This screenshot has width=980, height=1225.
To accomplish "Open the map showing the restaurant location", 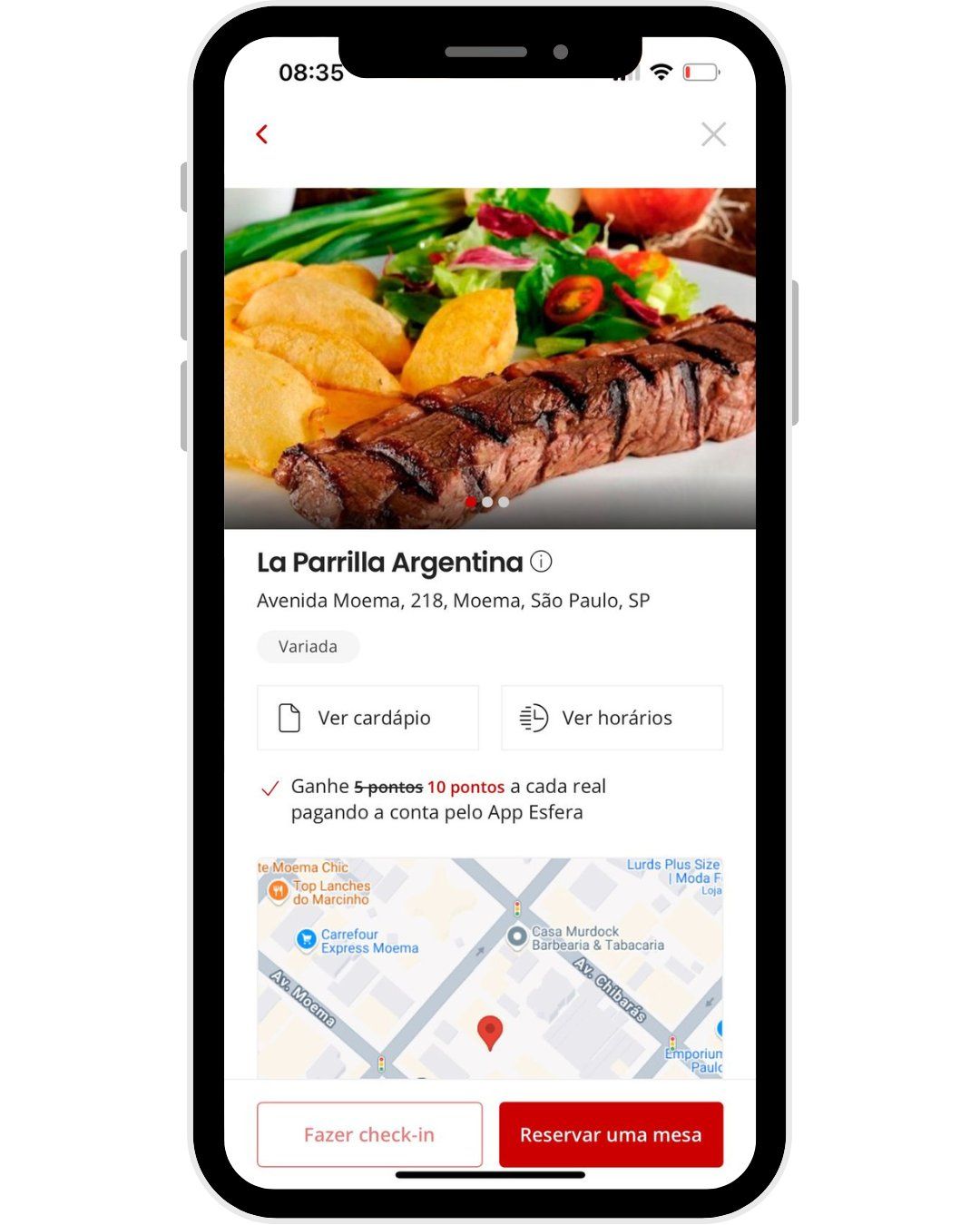I will pos(490,966).
